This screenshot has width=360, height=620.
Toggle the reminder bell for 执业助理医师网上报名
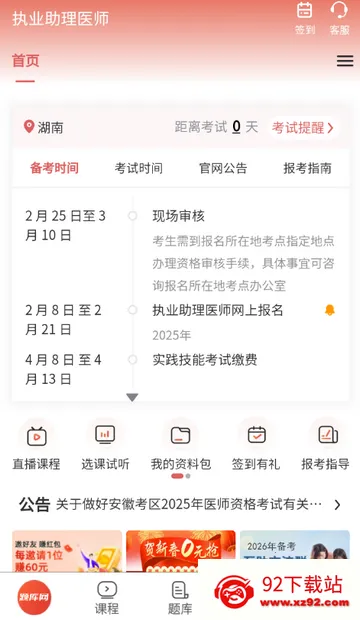click(x=330, y=310)
